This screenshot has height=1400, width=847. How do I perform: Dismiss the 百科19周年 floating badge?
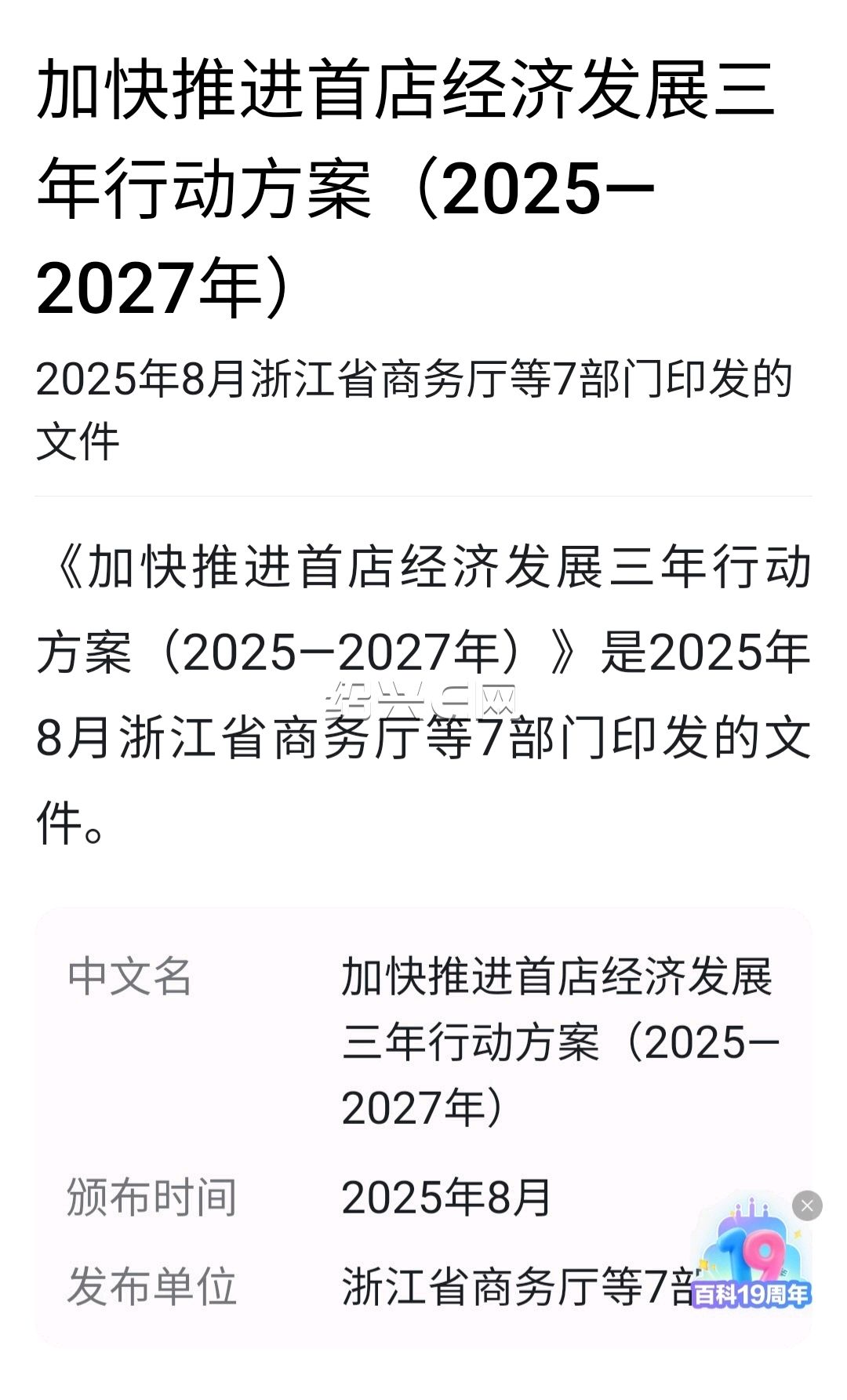point(807,1205)
